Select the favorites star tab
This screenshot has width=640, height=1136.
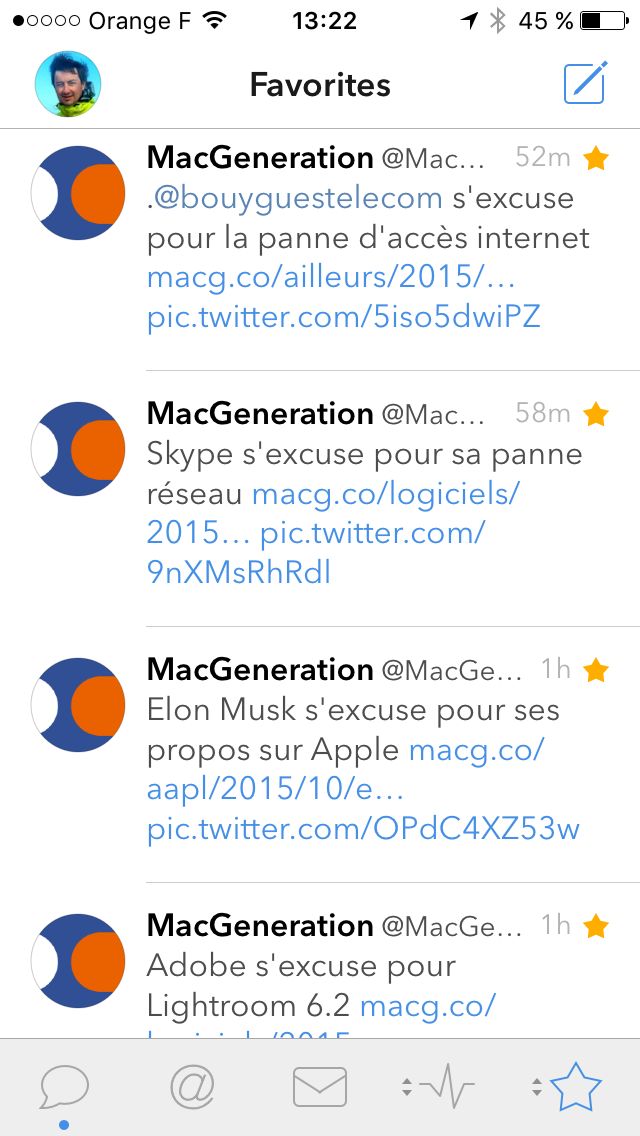click(577, 1086)
